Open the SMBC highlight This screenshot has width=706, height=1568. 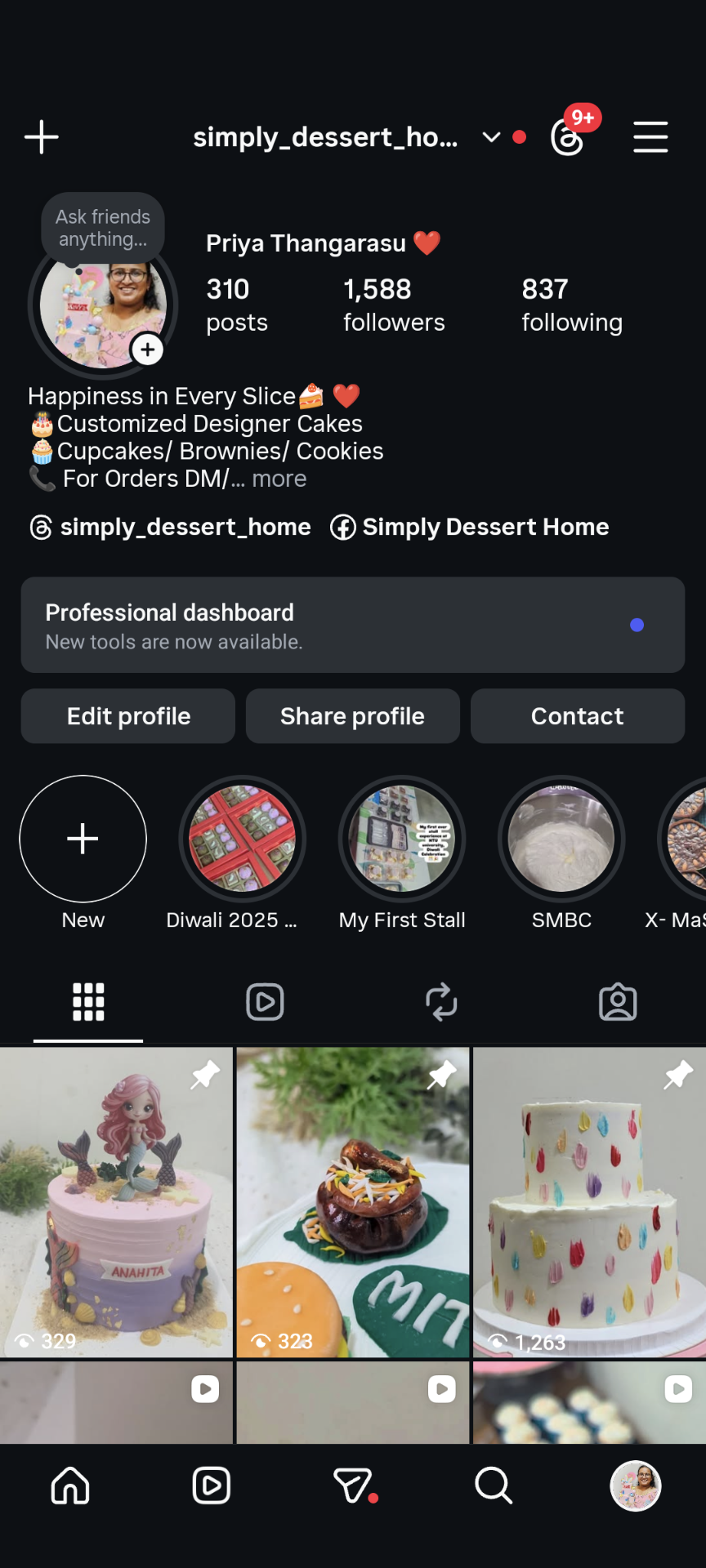561,839
